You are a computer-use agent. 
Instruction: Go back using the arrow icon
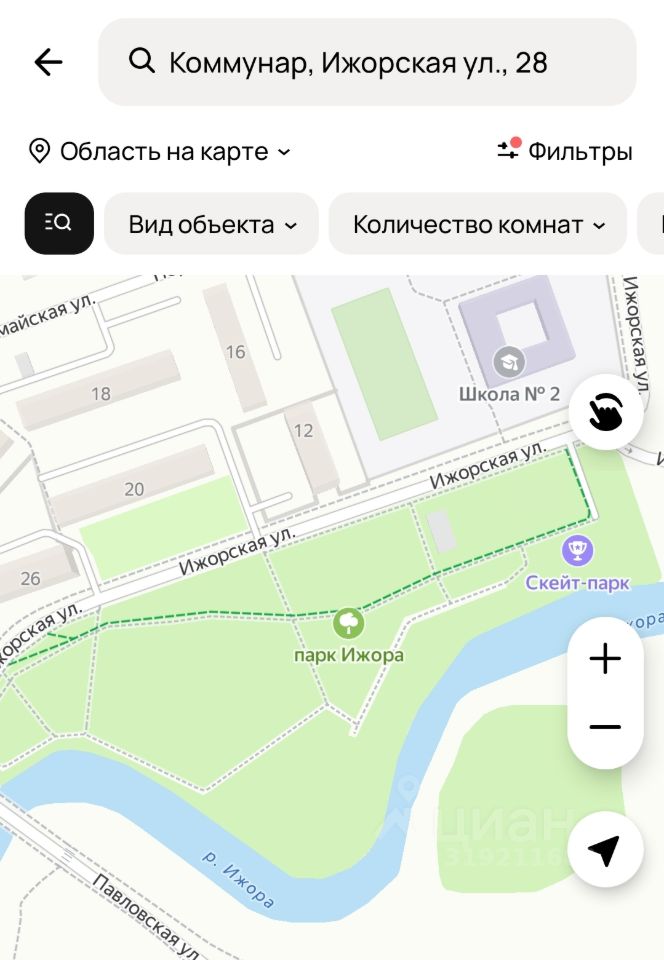pyautogui.click(x=48, y=62)
